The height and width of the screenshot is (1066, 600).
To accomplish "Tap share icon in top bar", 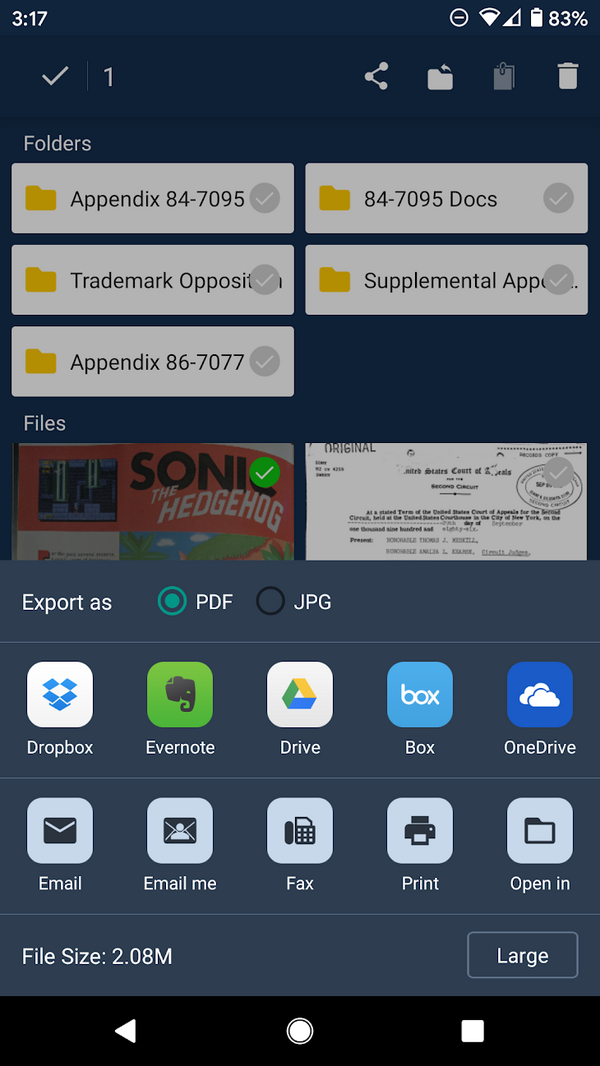I will (376, 76).
